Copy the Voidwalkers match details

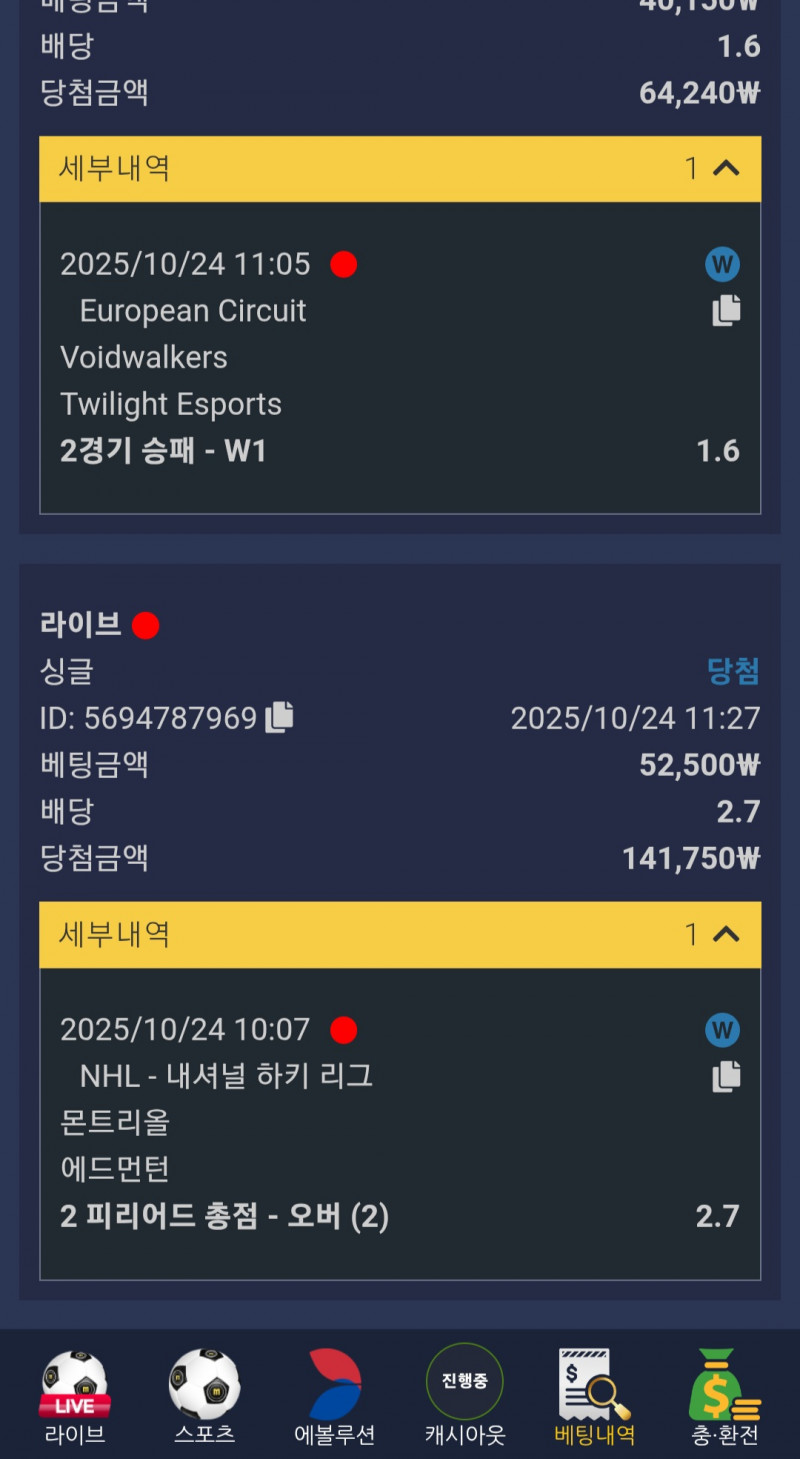click(x=726, y=311)
